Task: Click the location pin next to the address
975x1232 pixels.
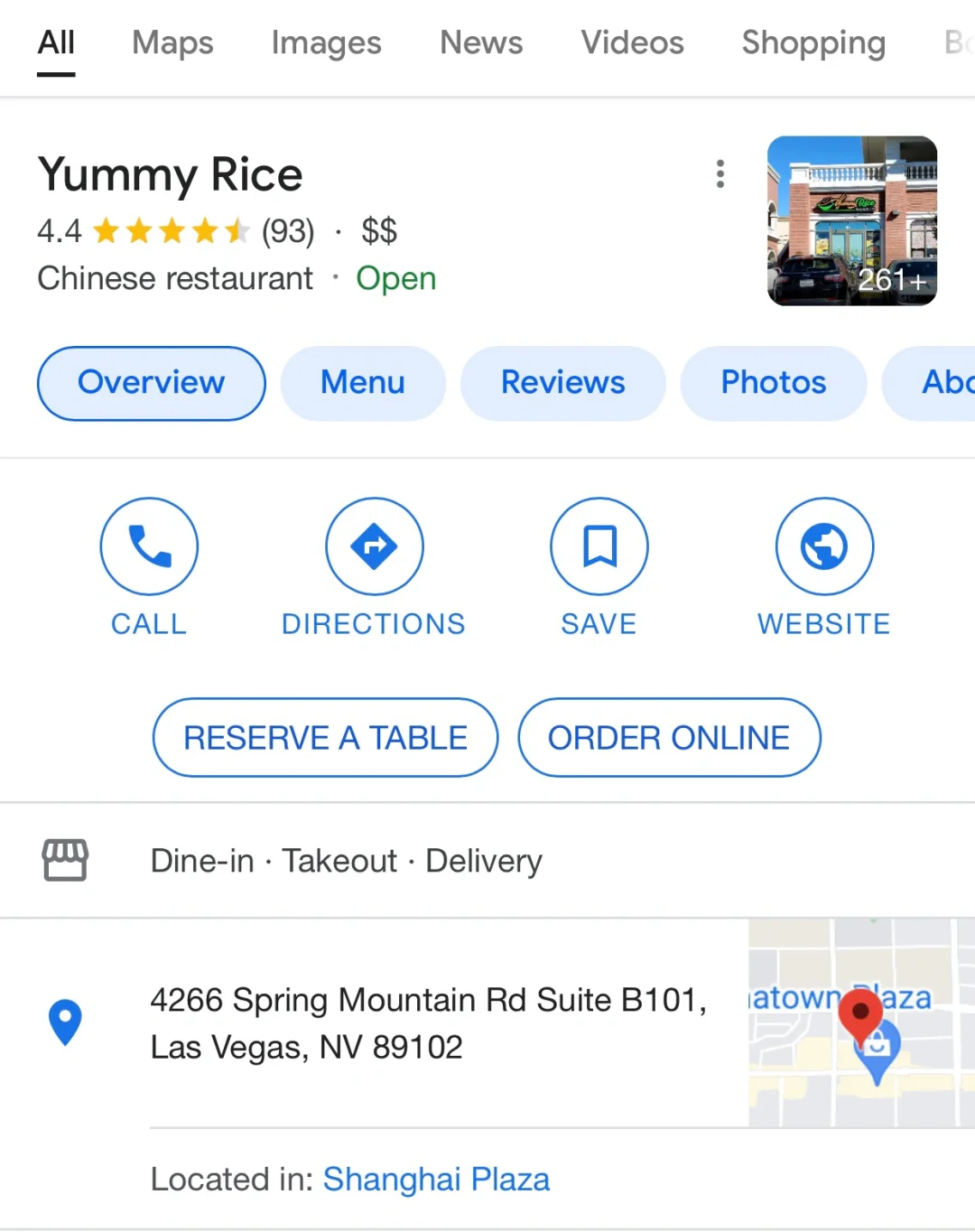Action: (x=65, y=1022)
